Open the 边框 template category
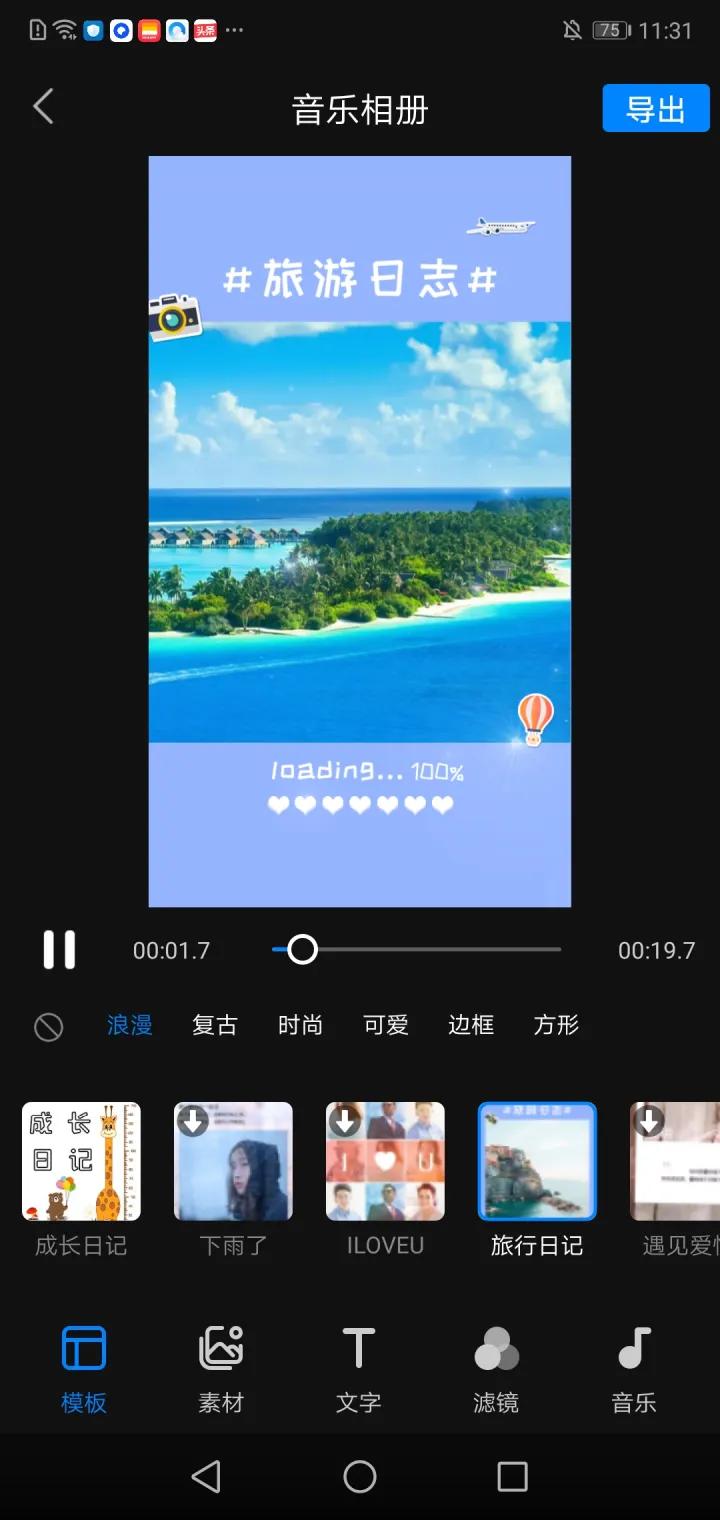The image size is (720, 1520). click(470, 1026)
